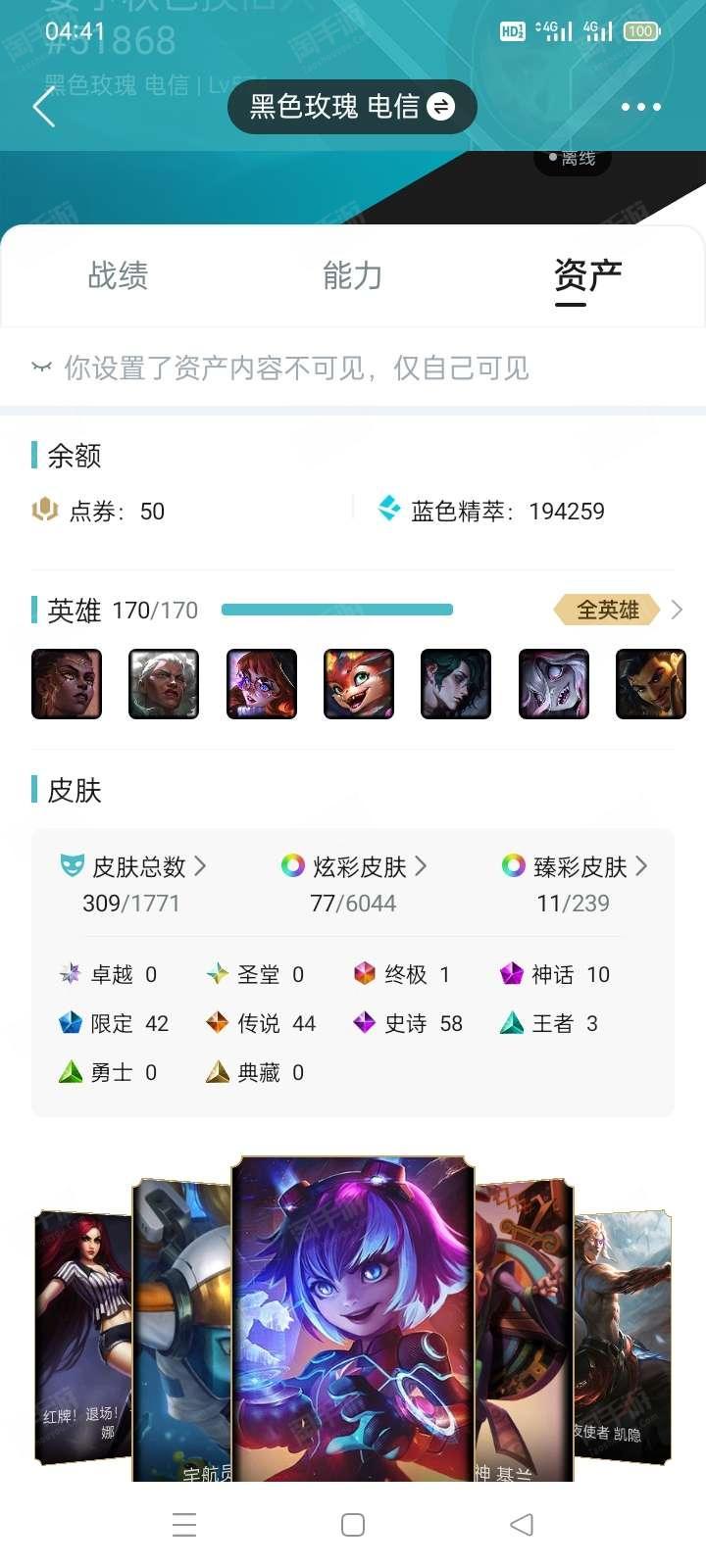Tap the system home button
The image size is (706, 1568).
pyautogui.click(x=353, y=1525)
